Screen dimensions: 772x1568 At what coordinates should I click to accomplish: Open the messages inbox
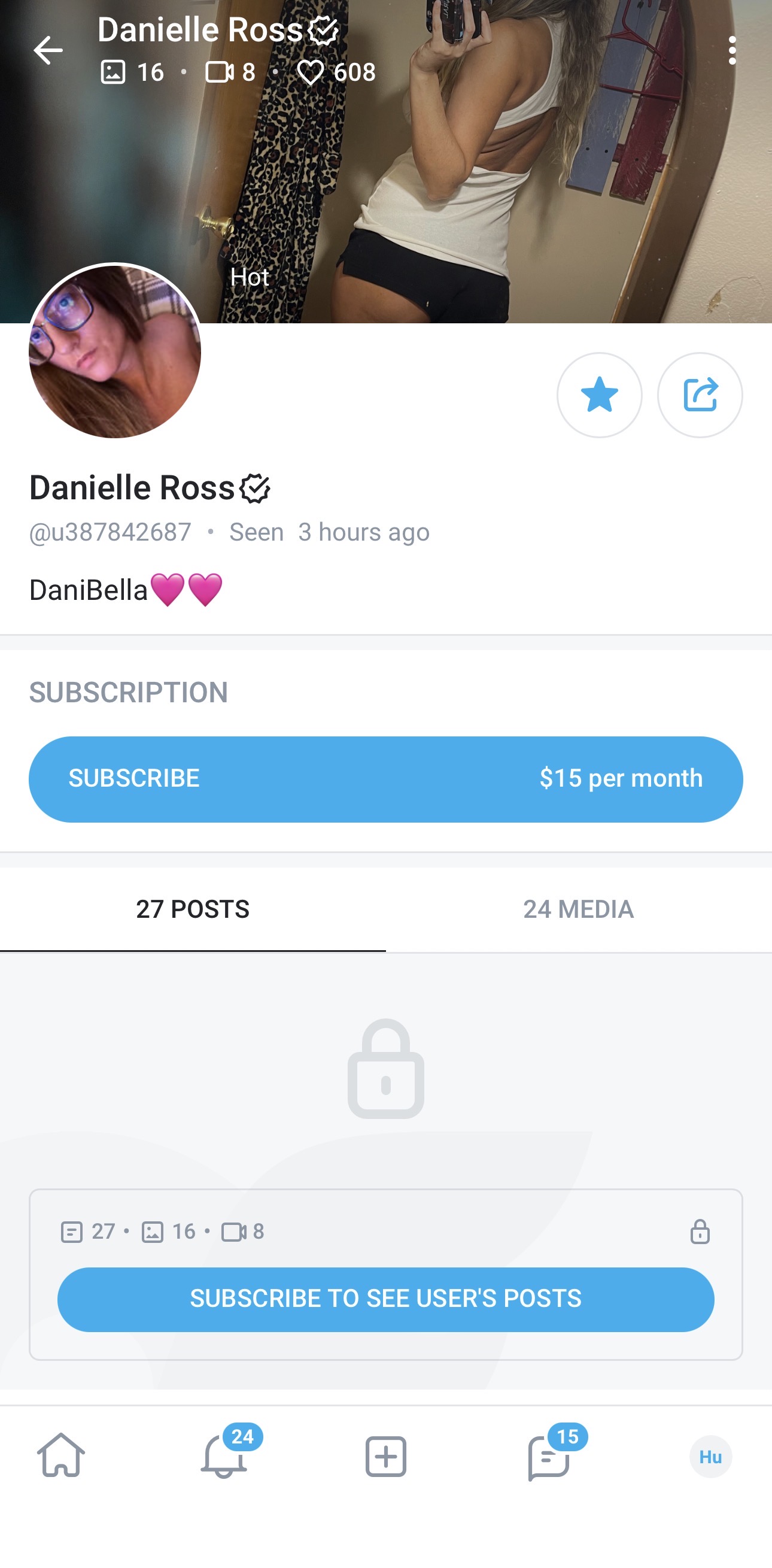tap(549, 1456)
